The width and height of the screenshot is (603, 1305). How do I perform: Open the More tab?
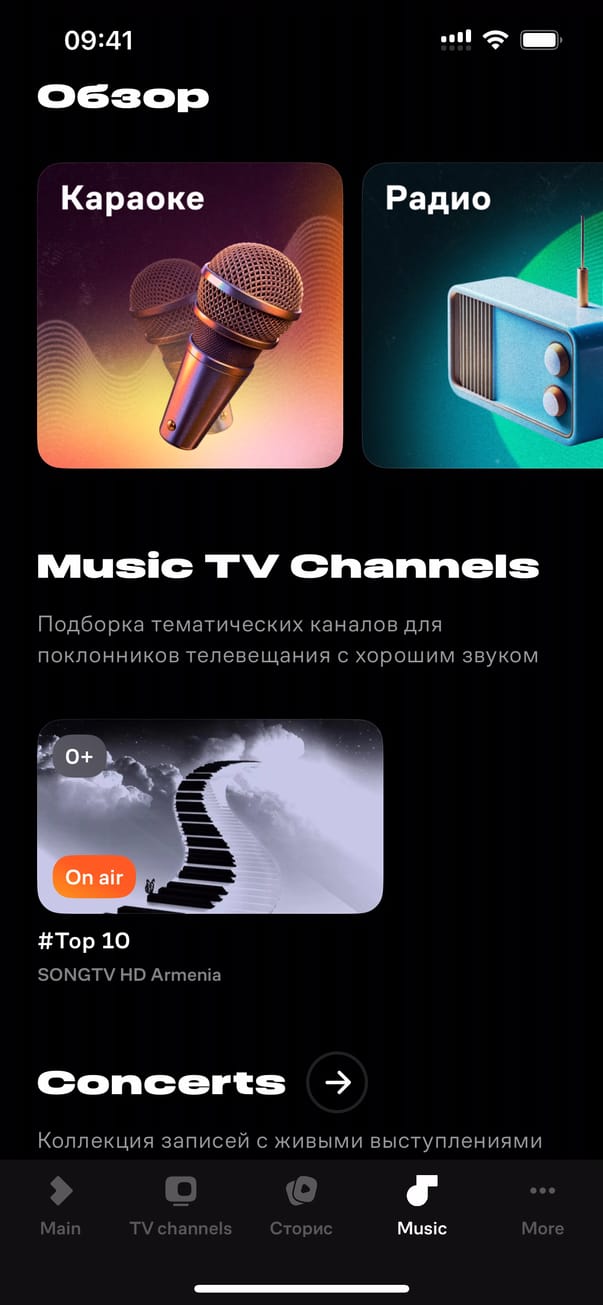542,1206
